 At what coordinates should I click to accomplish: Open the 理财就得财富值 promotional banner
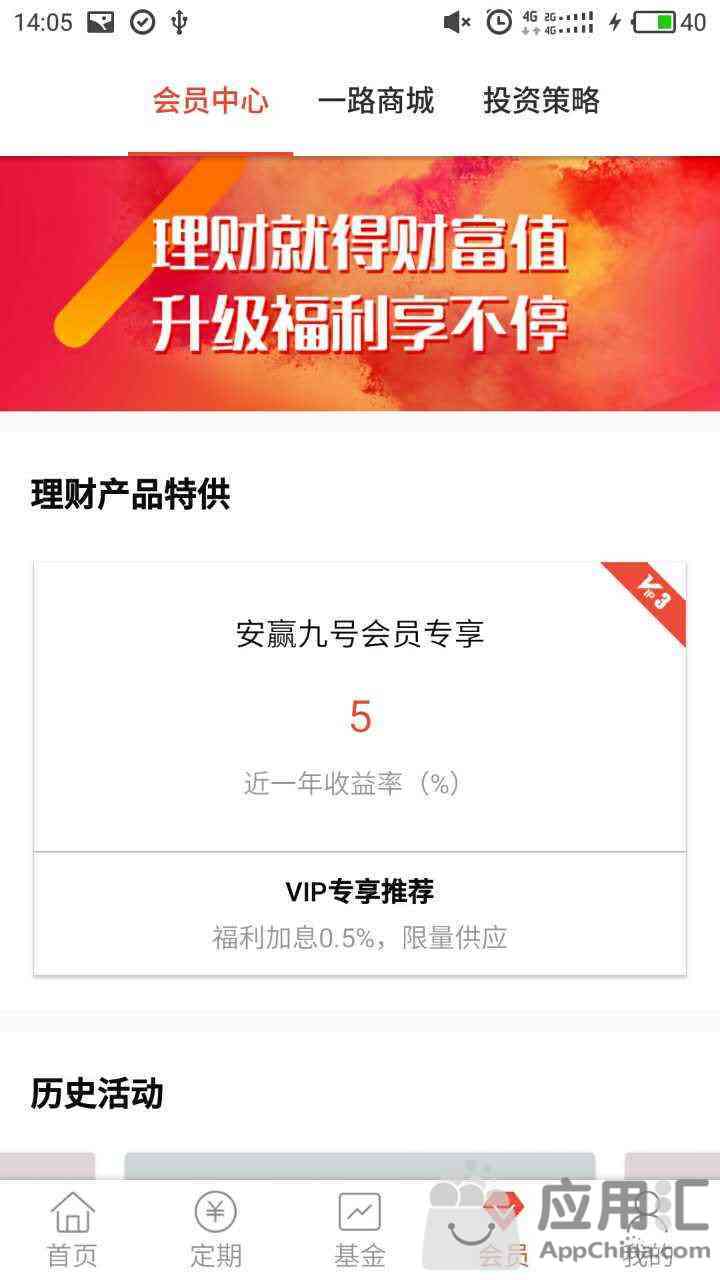pyautogui.click(x=360, y=283)
